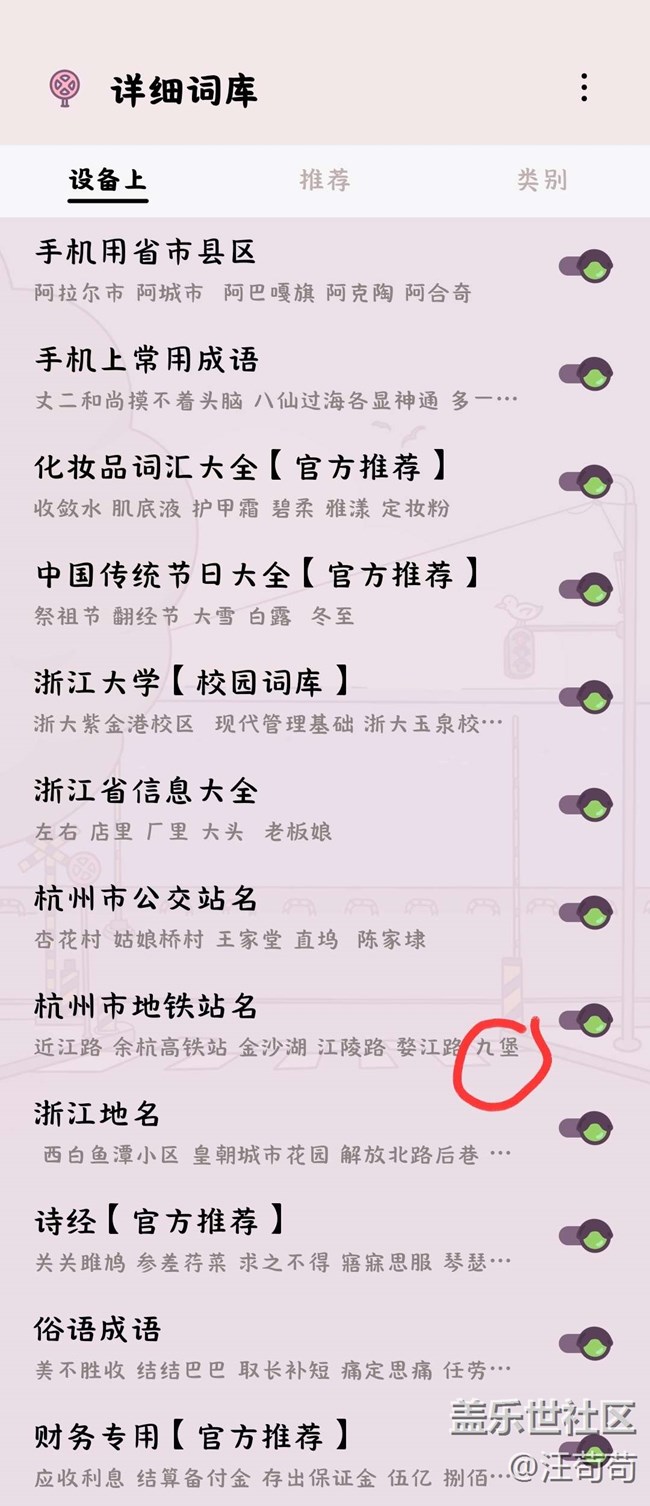Viewport: 650px width, 1506px height.
Task: Turn off 杭州市公交站名 dictionary
Action: pyautogui.click(x=586, y=912)
